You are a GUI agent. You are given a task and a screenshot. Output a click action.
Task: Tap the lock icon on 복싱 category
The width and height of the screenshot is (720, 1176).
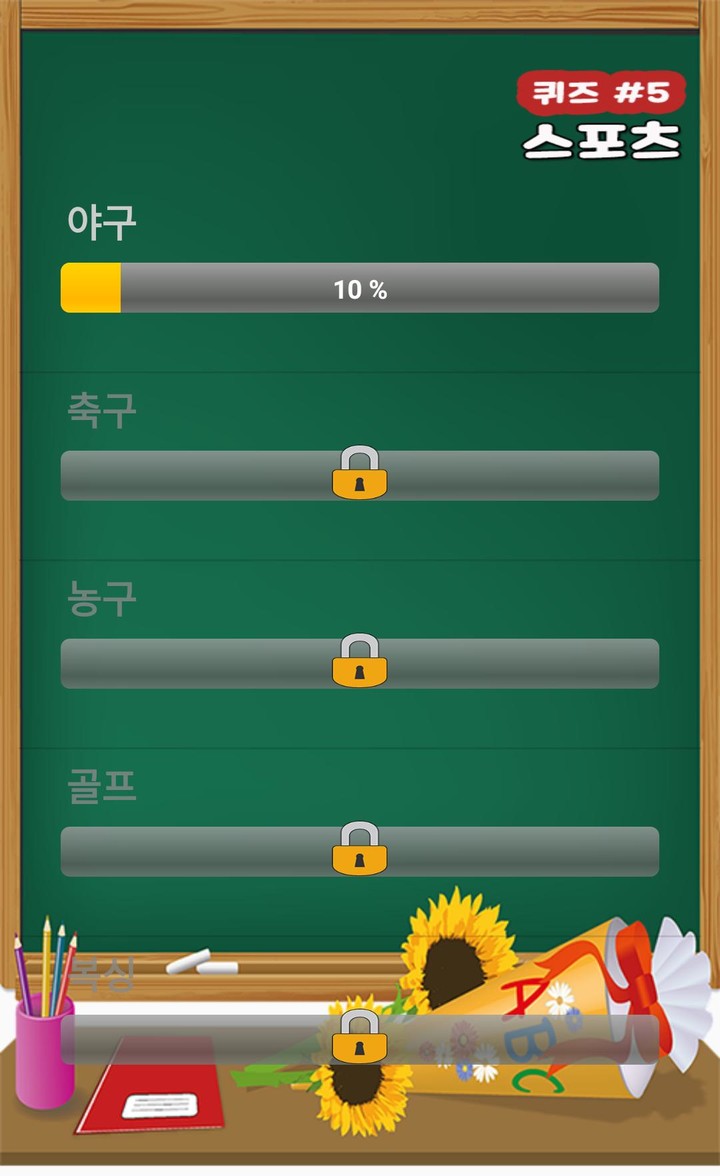point(360,1037)
